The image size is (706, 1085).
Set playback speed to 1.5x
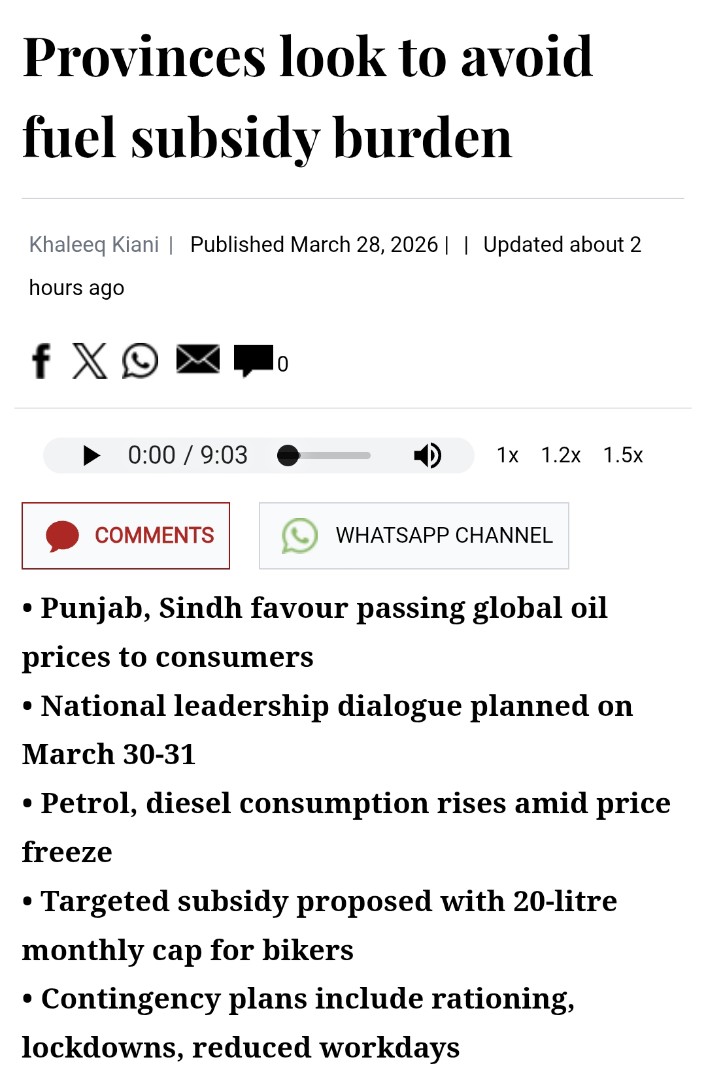tap(622, 455)
